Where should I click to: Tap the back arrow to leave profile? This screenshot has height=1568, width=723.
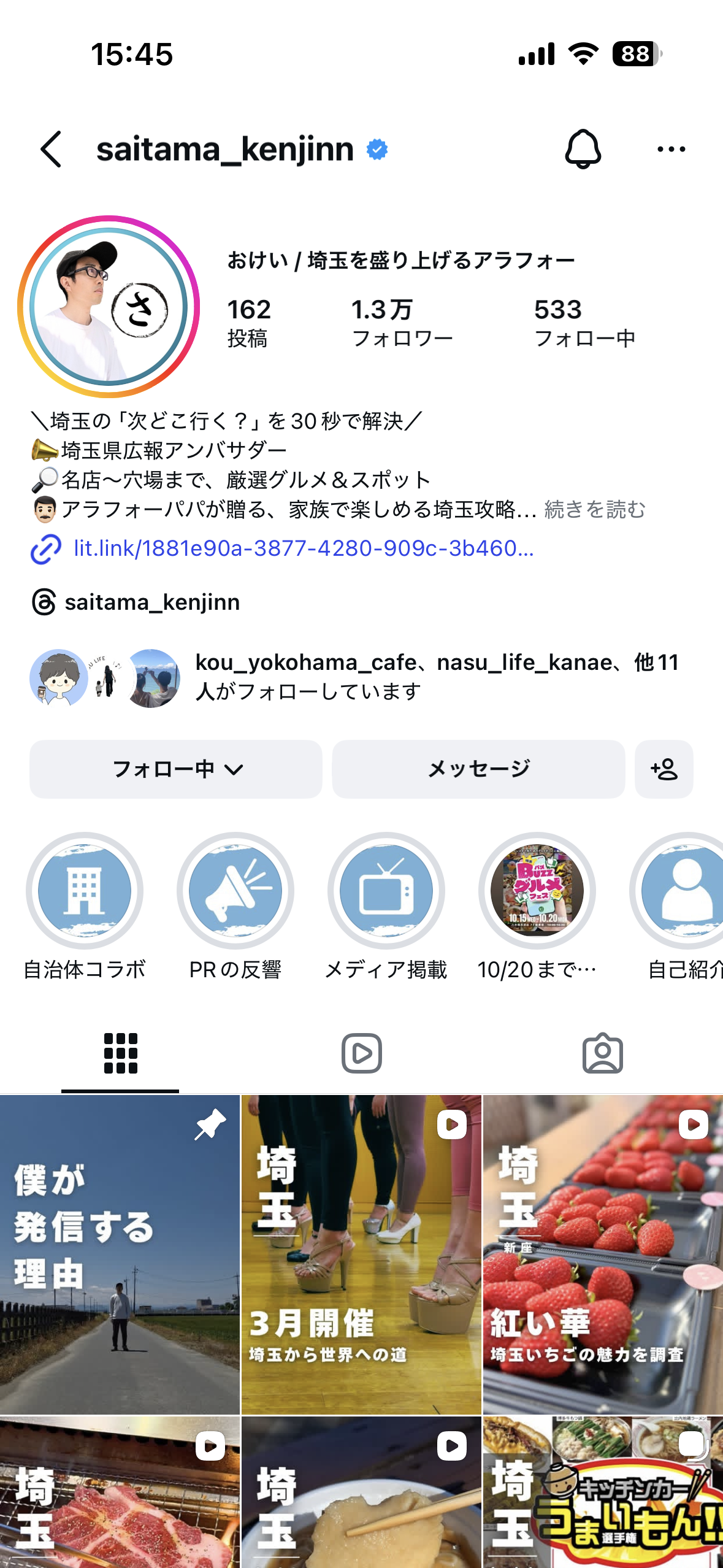coord(51,149)
